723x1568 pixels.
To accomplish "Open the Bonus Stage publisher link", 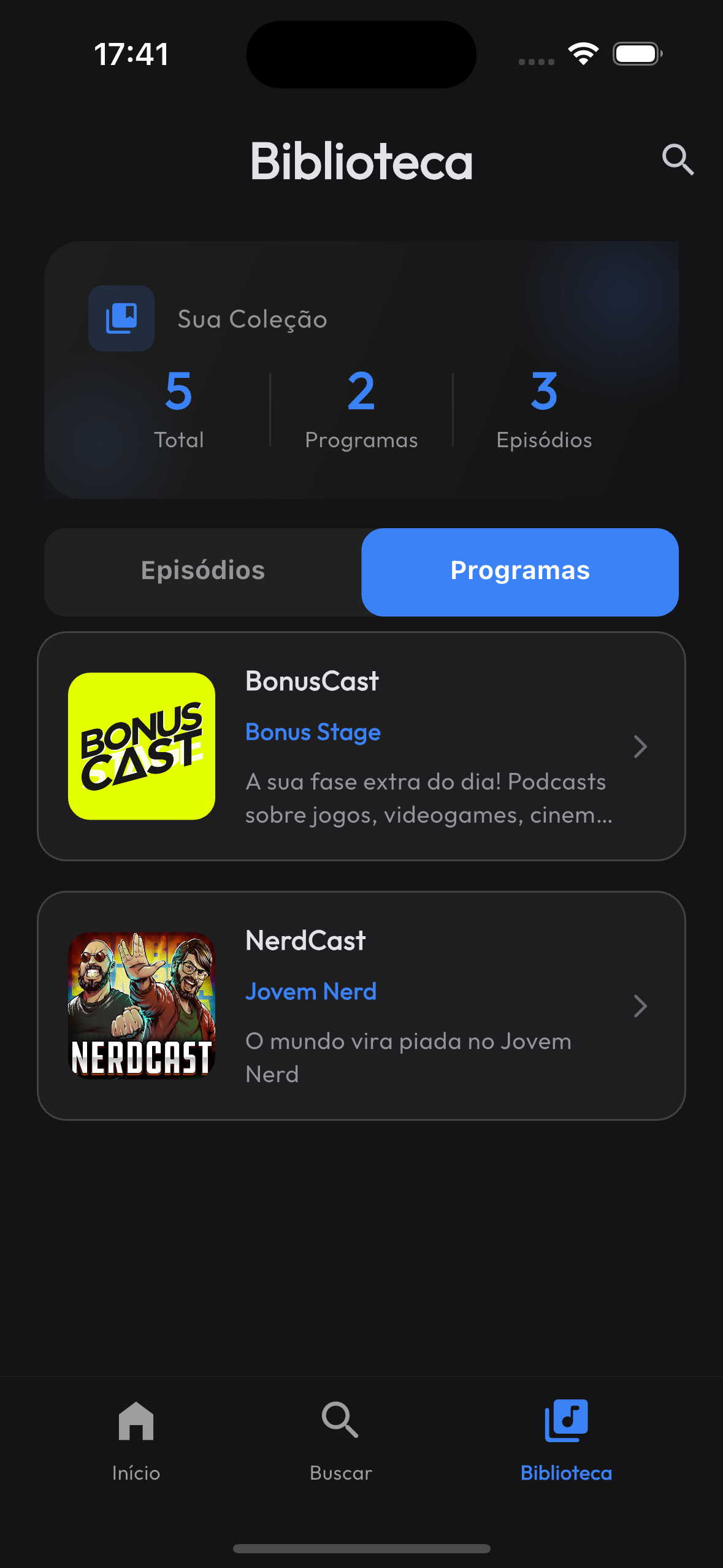I will coord(312,731).
